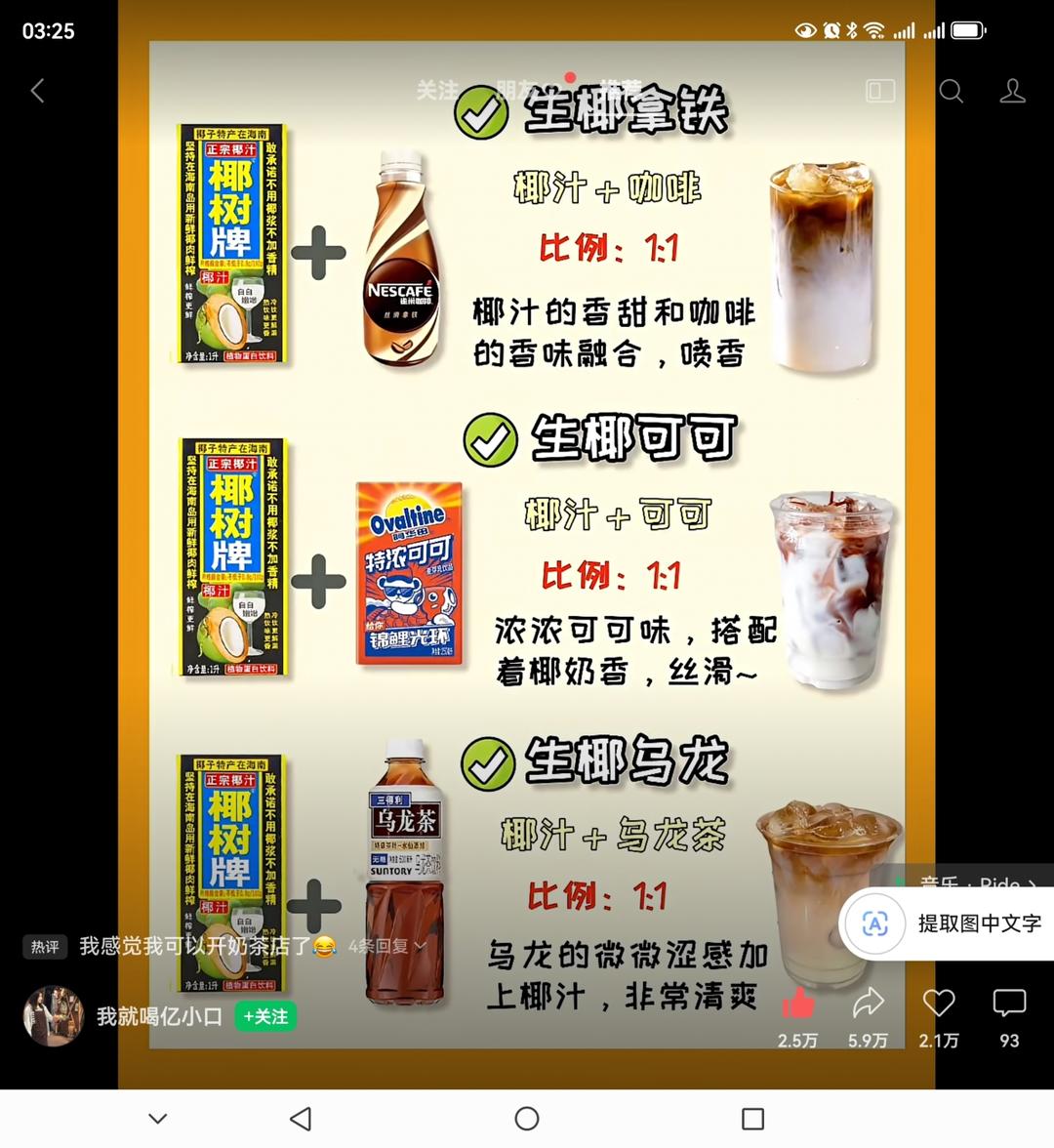This screenshot has height=1148, width=1054.
Task: Tap the screen layout icon beside search
Action: click(880, 91)
